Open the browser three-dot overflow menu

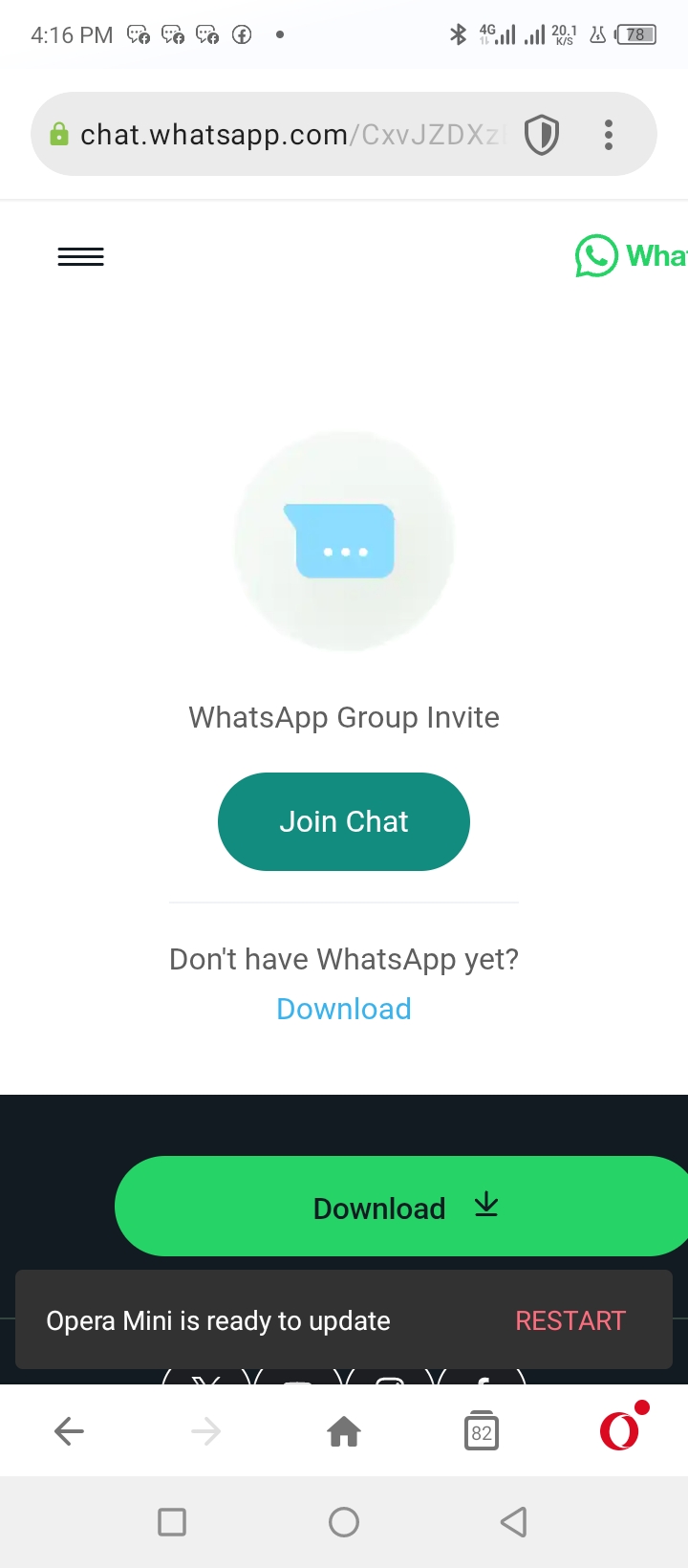[609, 135]
